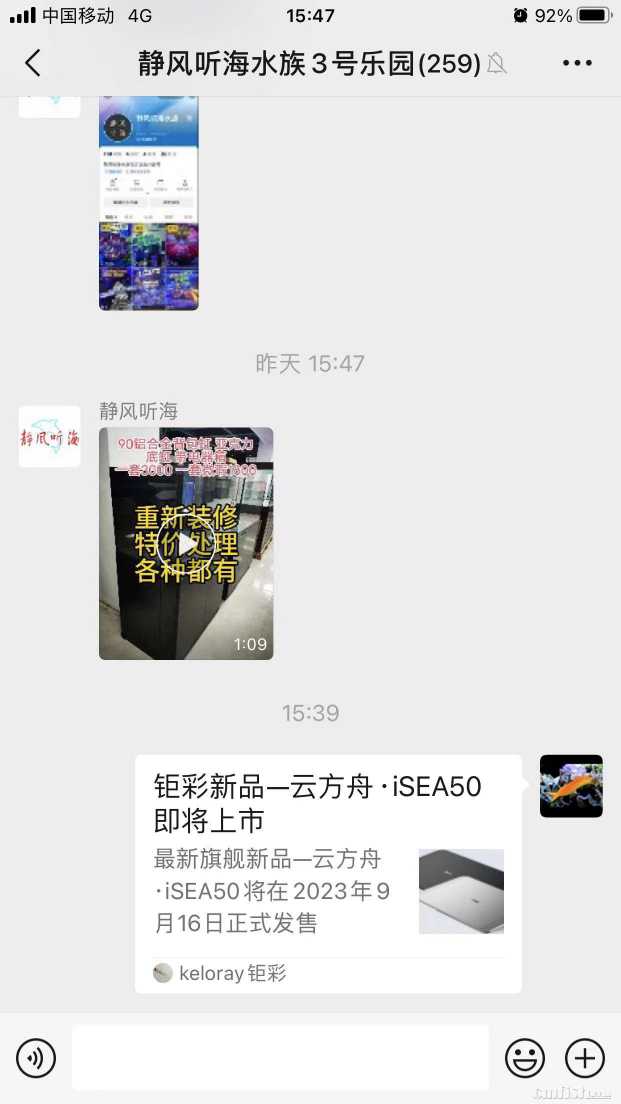Switch to voice message input
This screenshot has width=621, height=1104.
36,1058
